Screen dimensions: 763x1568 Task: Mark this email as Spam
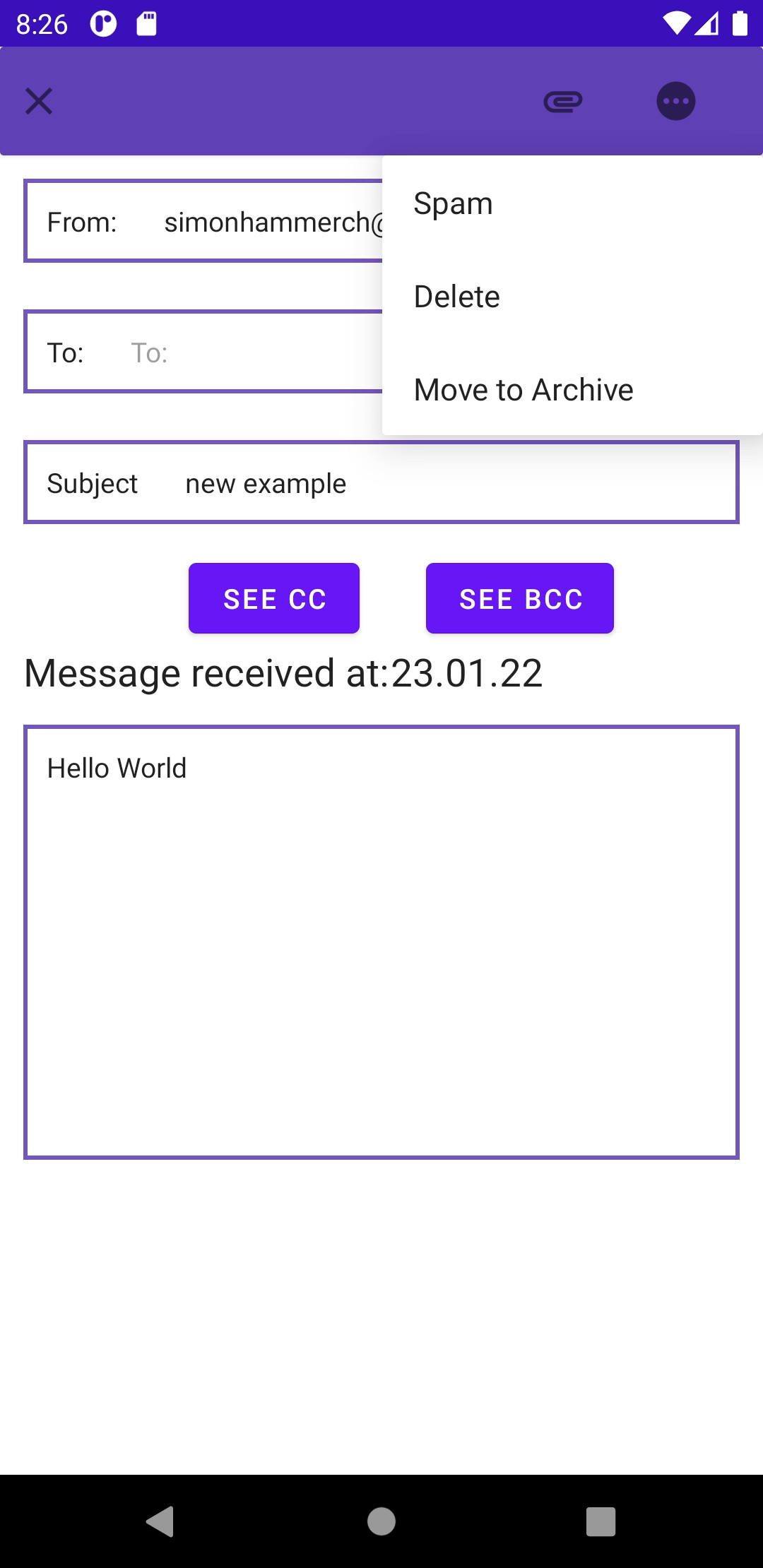[572, 203]
